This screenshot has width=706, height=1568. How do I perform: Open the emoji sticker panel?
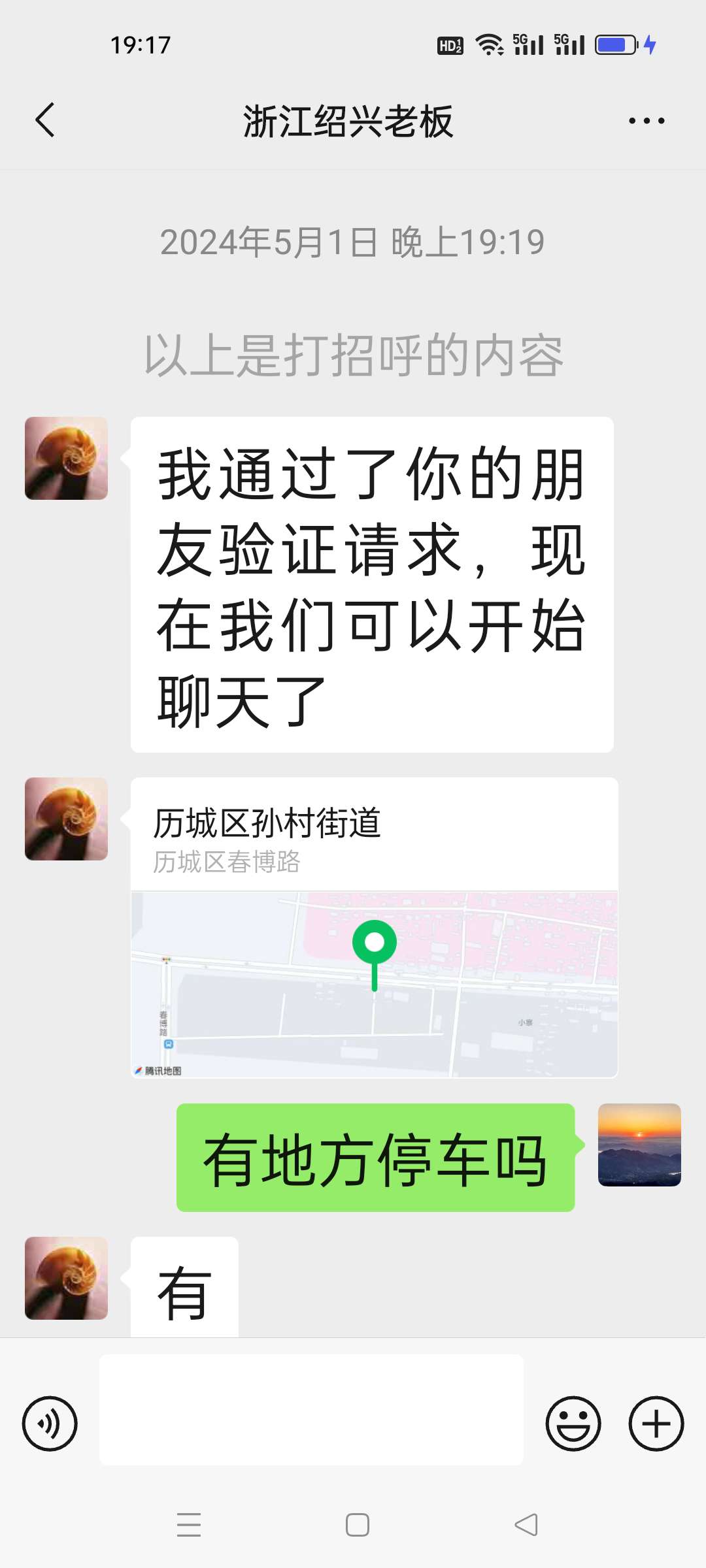[573, 1424]
